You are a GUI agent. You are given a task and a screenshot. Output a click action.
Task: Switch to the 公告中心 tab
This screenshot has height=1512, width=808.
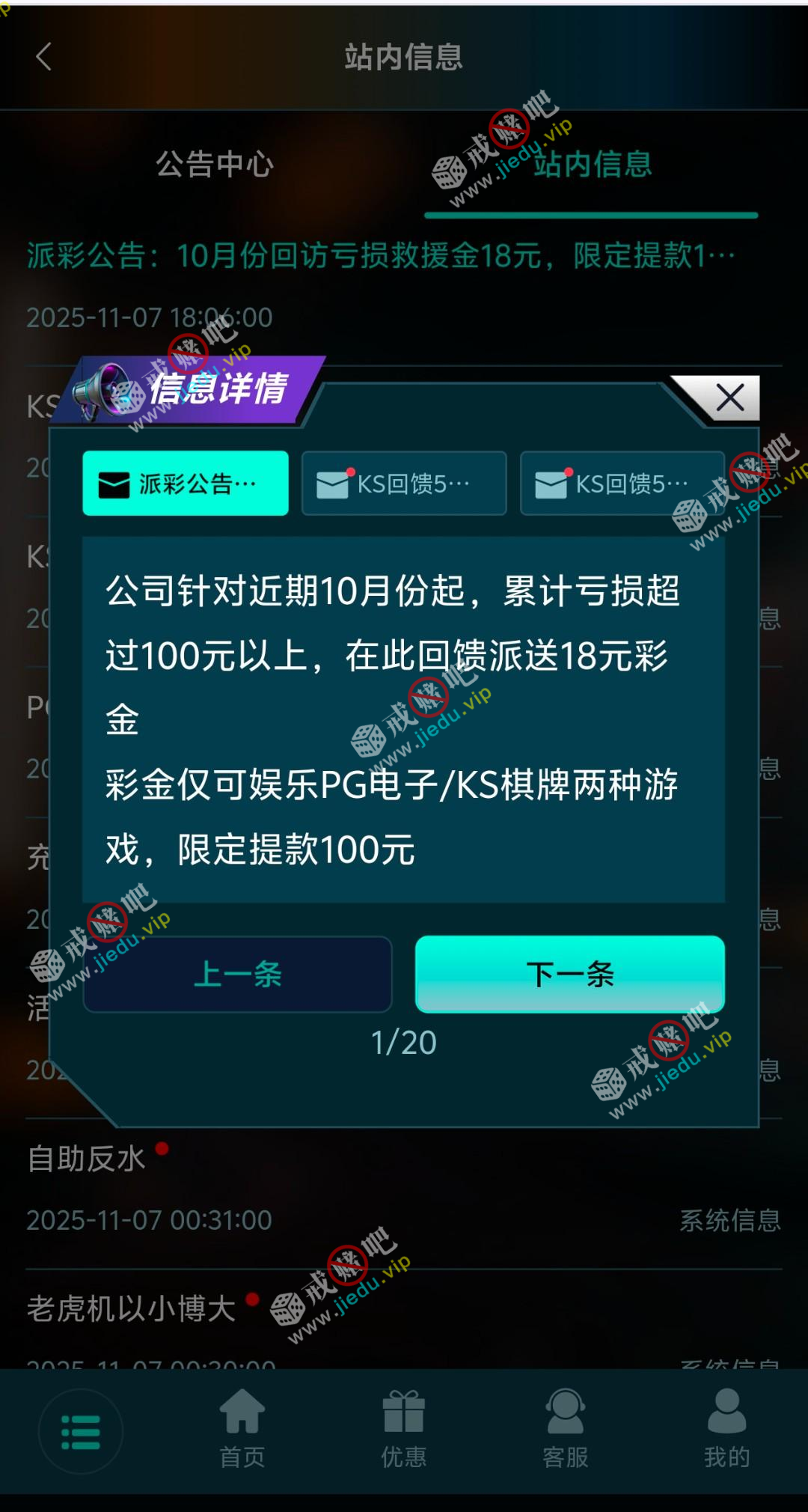215,165
